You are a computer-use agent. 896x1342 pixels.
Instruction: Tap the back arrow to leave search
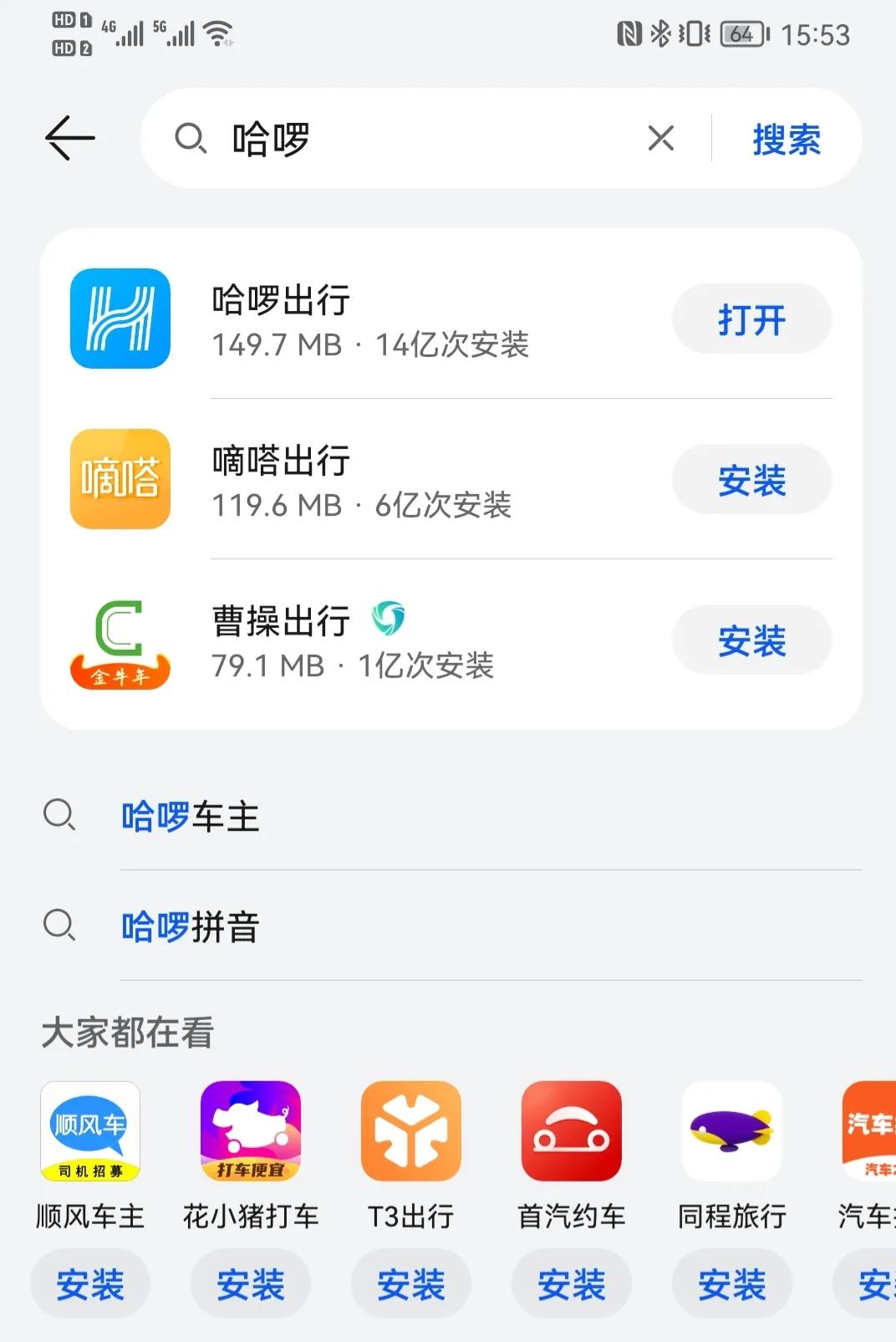click(69, 139)
